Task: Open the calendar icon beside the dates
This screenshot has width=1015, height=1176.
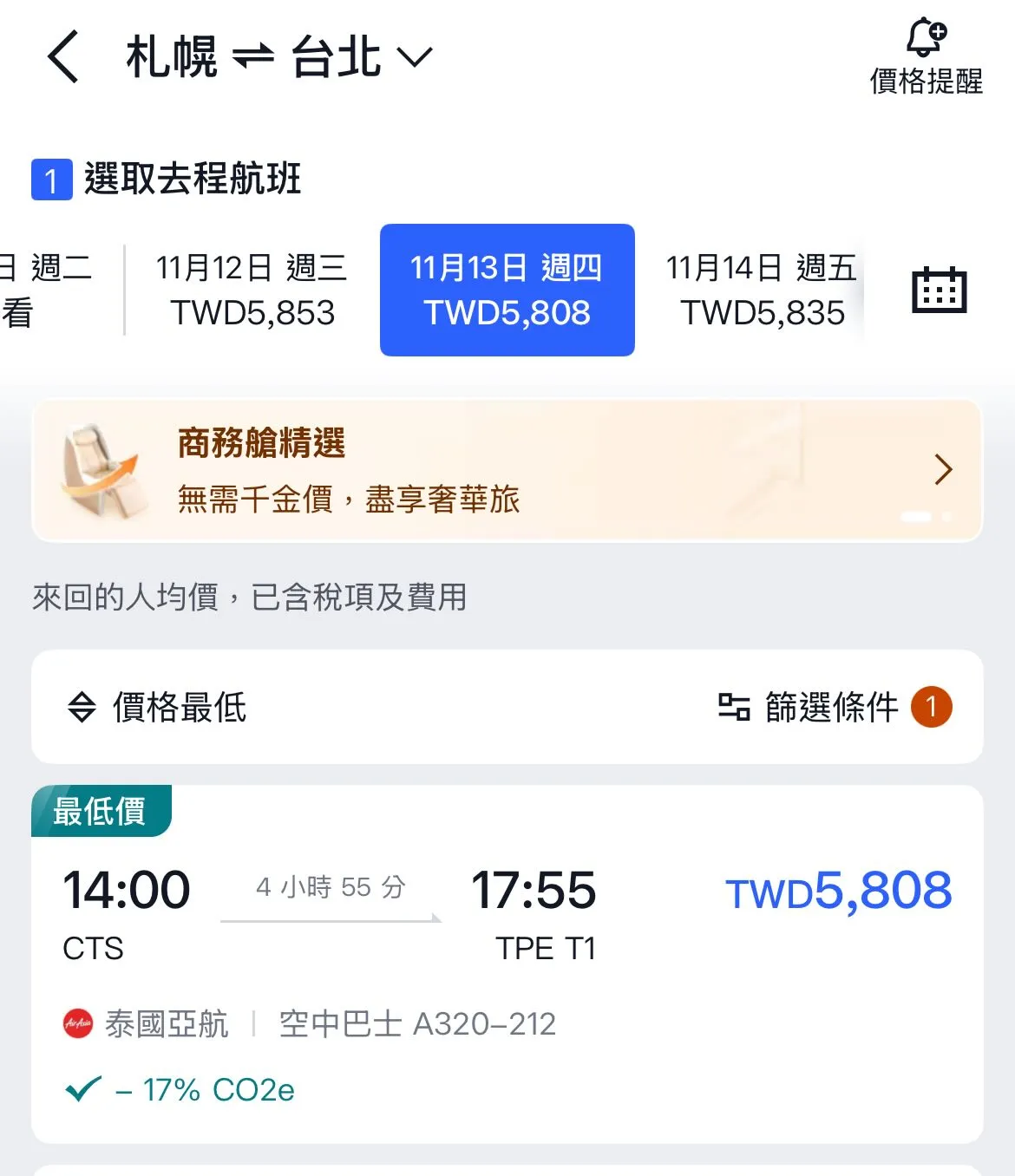Action: [x=938, y=290]
